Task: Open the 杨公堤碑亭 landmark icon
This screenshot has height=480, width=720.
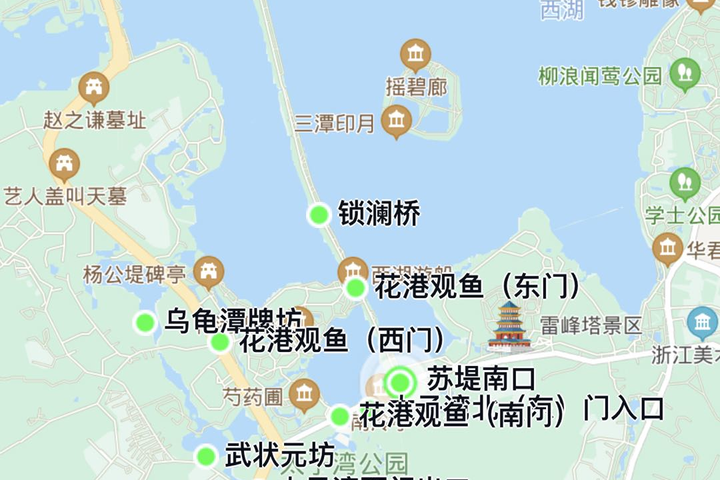Action: [x=208, y=270]
